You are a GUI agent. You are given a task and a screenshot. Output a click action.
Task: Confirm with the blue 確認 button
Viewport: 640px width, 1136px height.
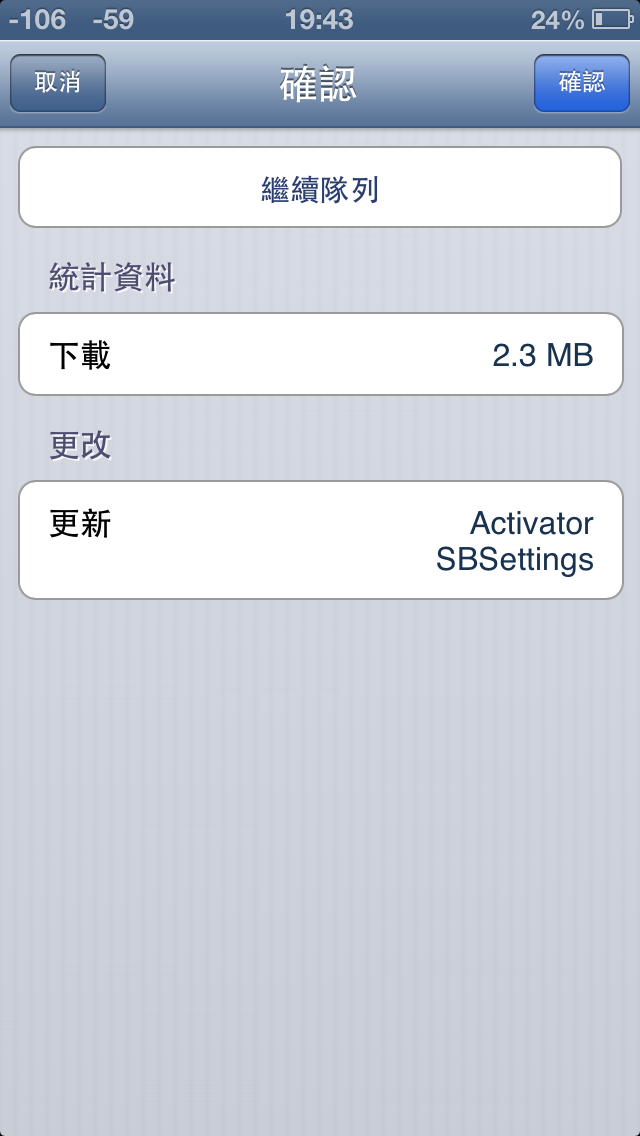pyautogui.click(x=581, y=83)
